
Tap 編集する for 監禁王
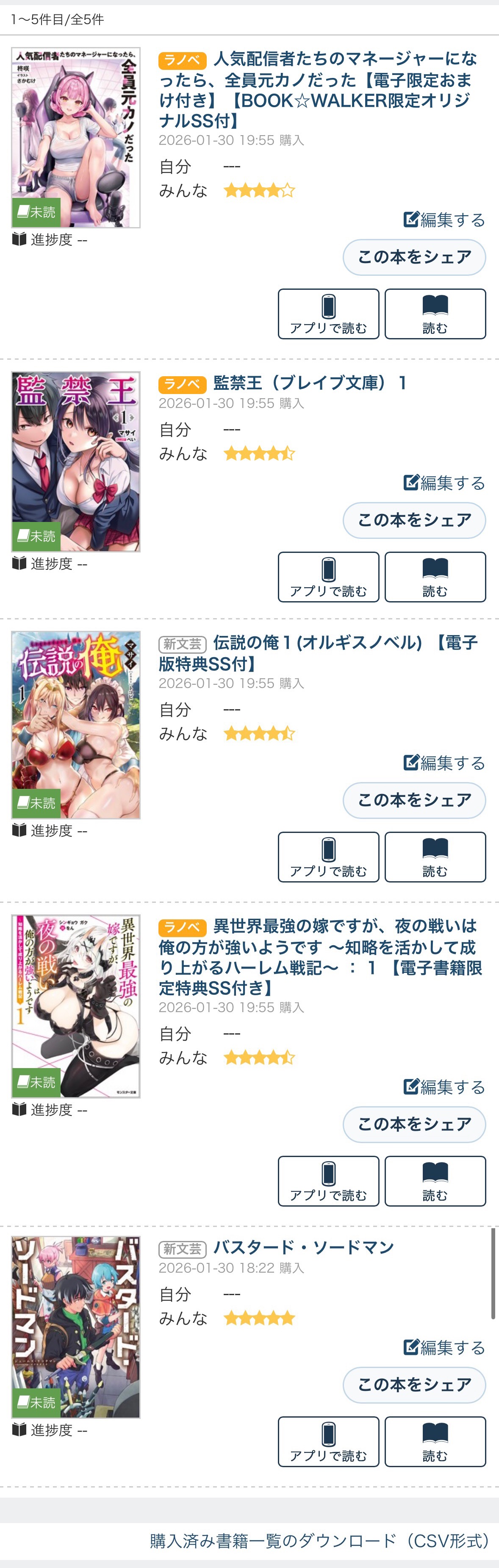coord(444,483)
